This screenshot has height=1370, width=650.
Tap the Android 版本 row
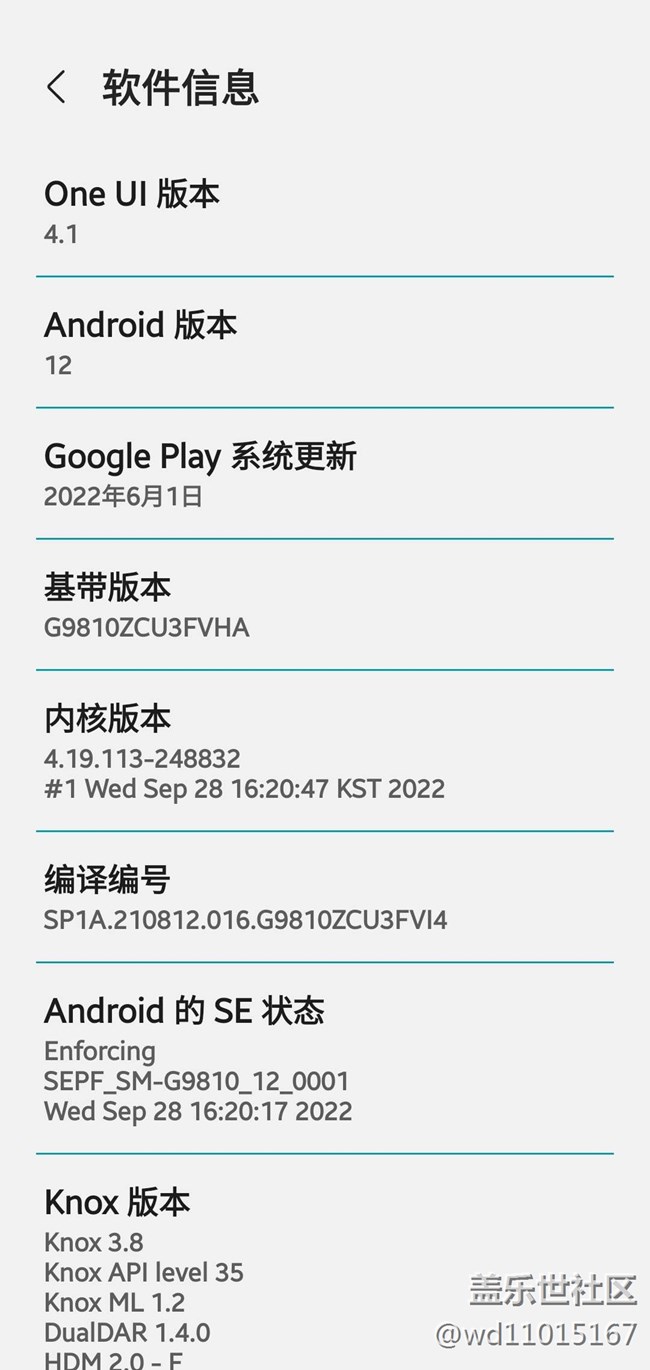[x=140, y=343]
